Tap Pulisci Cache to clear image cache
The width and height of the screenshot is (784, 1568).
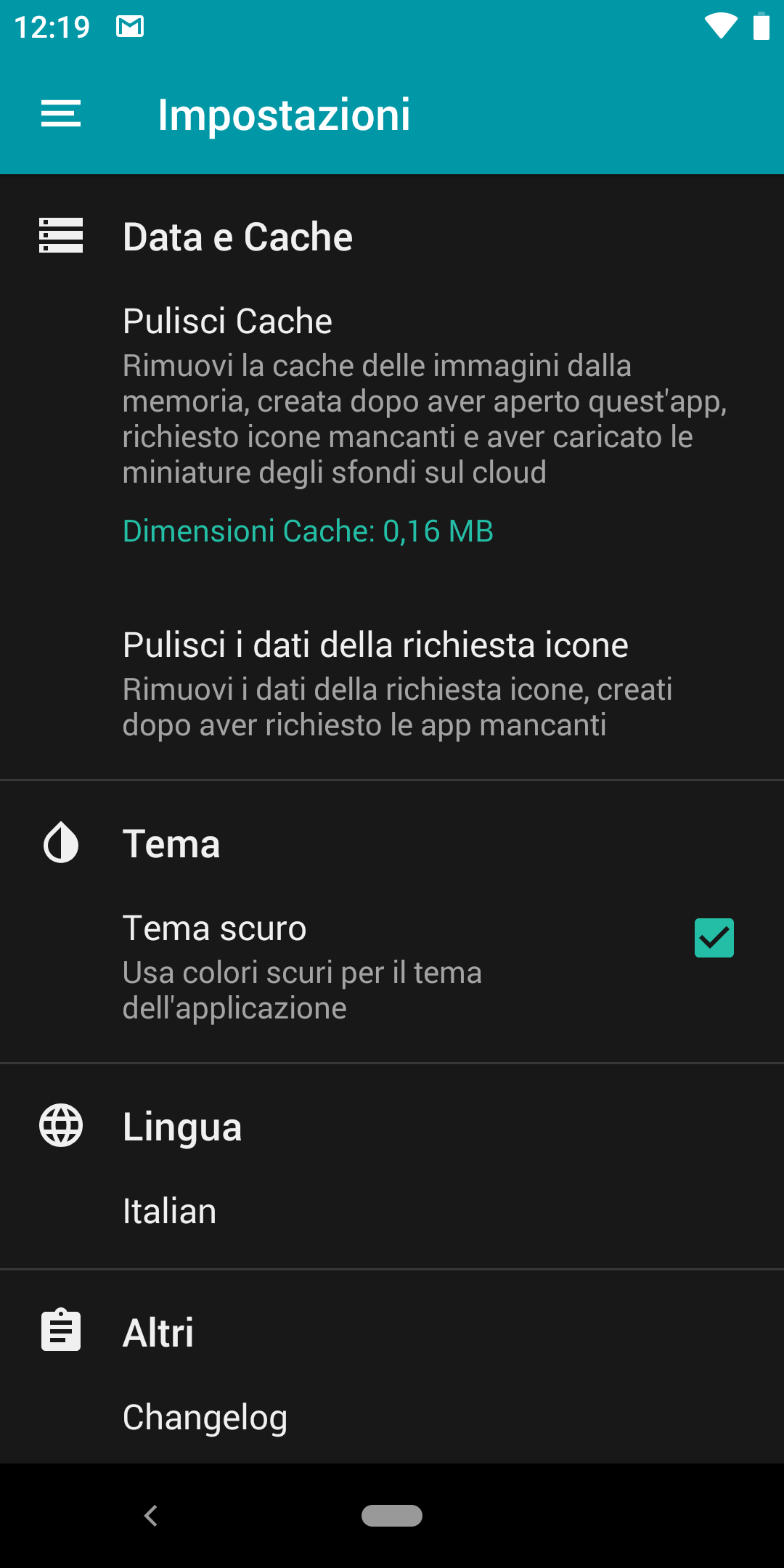392,424
